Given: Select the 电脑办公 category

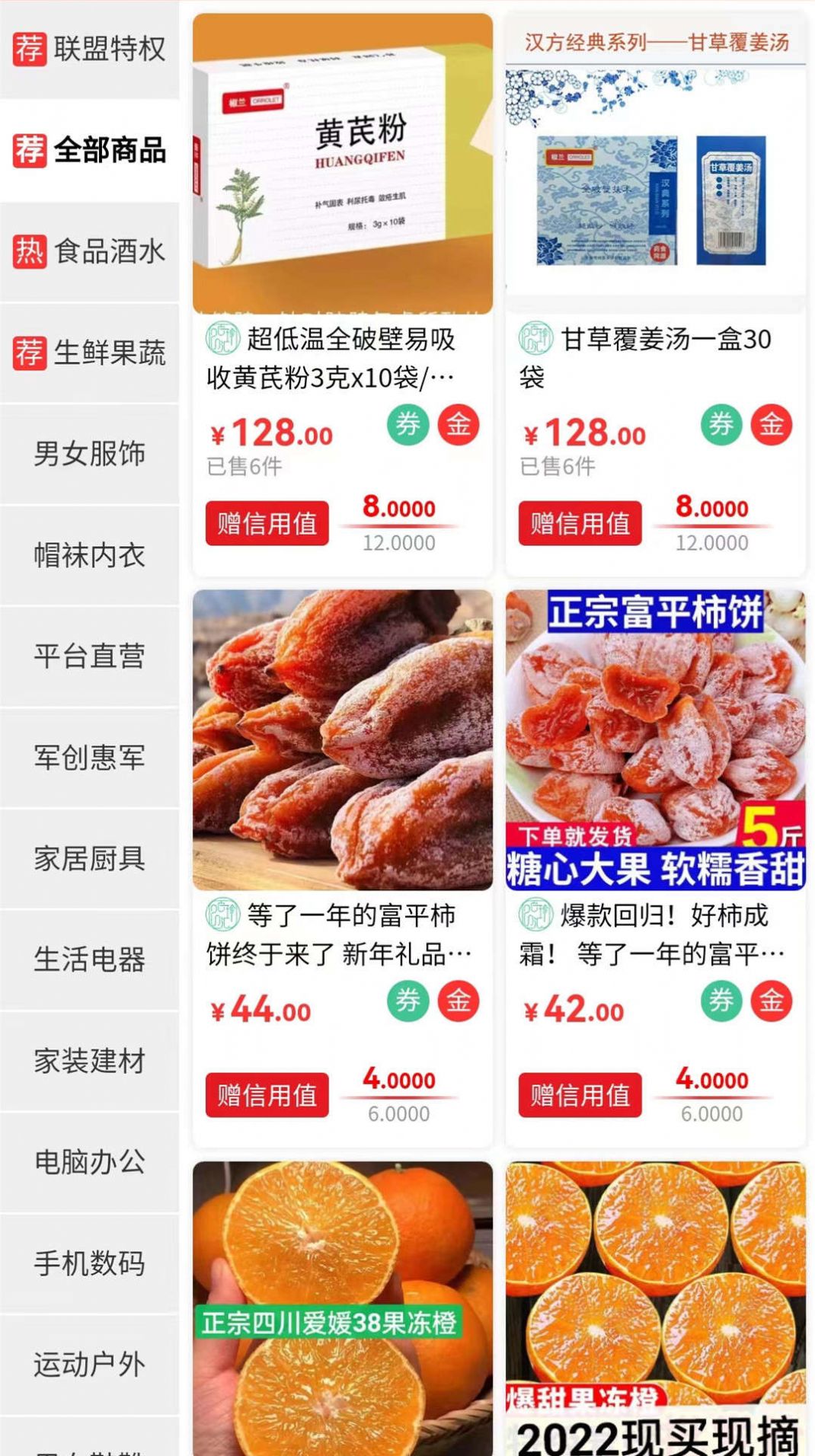Looking at the screenshot, I should click(x=89, y=1162).
